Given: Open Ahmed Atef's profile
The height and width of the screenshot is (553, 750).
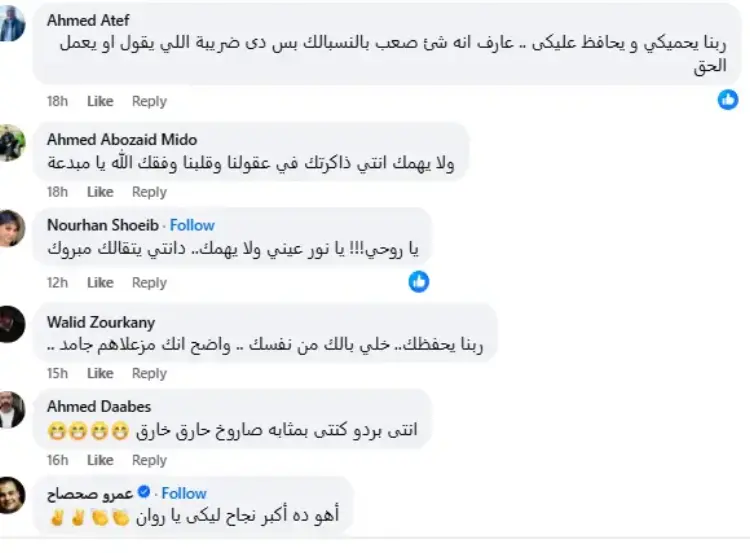Looking at the screenshot, I should 88,20.
